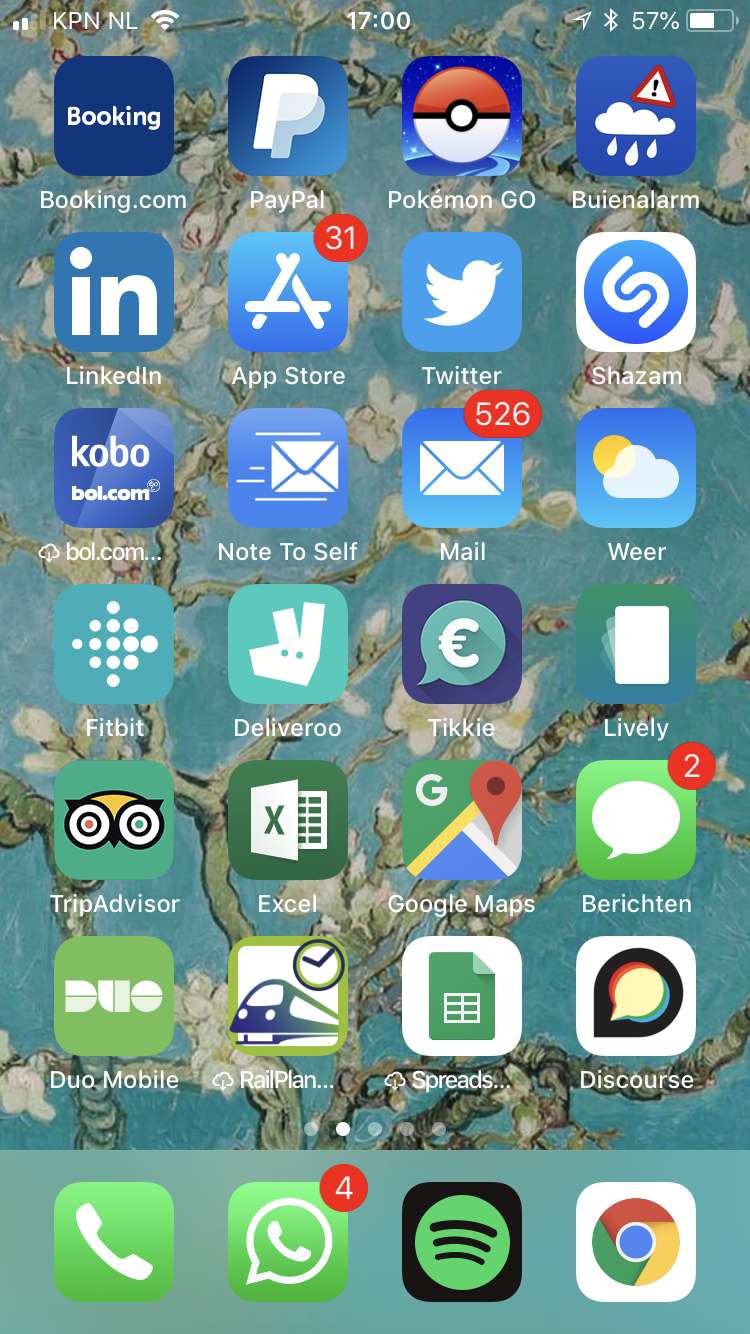Screen dimensions: 750x1334
Task: Start Pokémon GO
Action: click(x=462, y=116)
